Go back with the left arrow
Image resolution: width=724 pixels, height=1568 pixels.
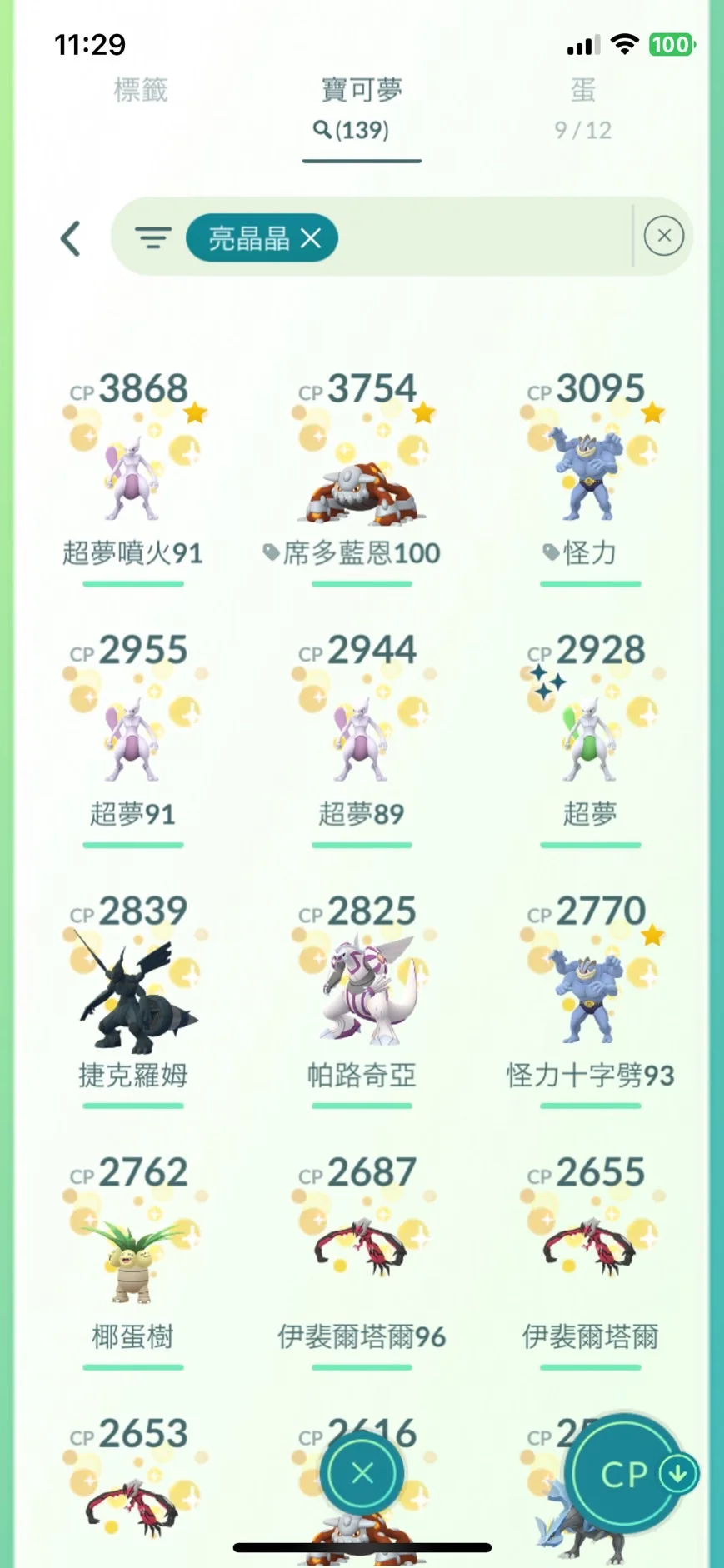71,238
